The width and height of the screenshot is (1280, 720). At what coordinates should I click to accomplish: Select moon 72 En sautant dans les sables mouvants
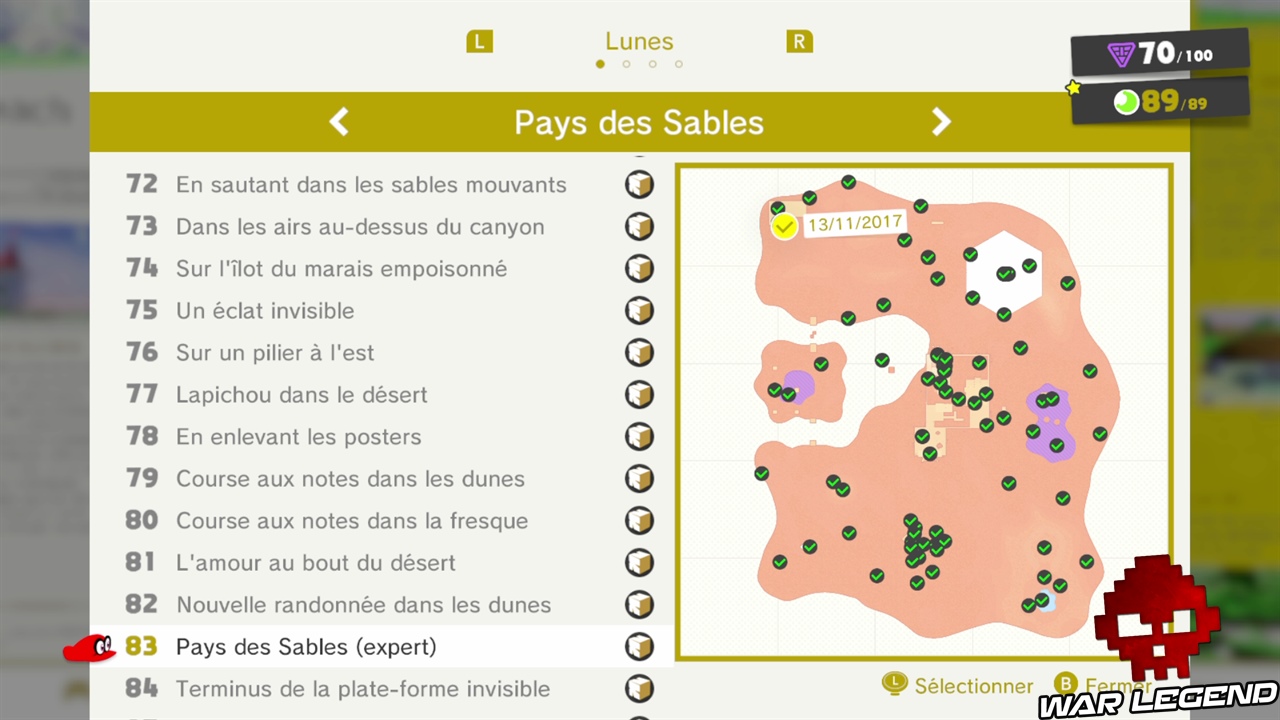point(371,185)
